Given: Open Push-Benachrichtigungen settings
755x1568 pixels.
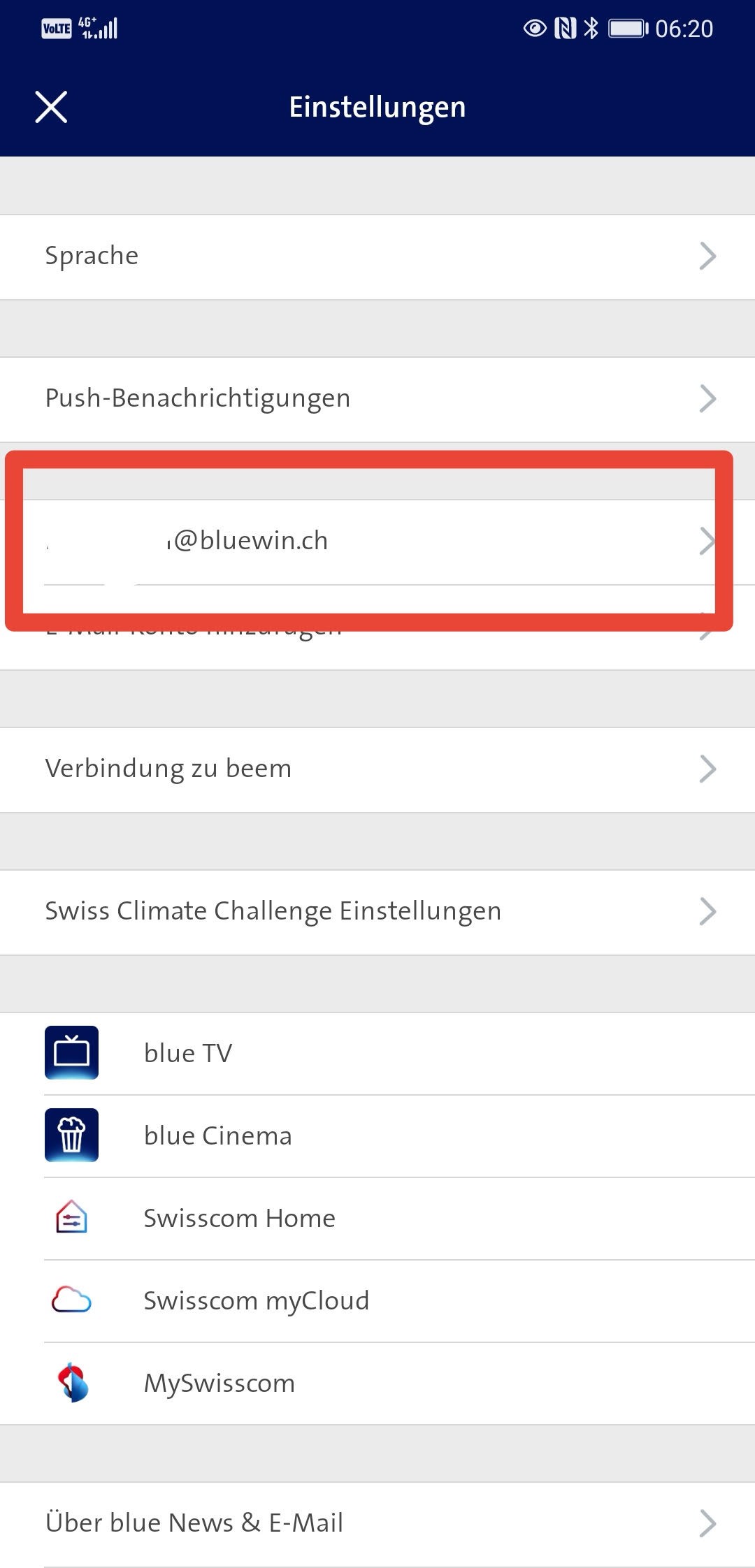Looking at the screenshot, I should click(377, 399).
